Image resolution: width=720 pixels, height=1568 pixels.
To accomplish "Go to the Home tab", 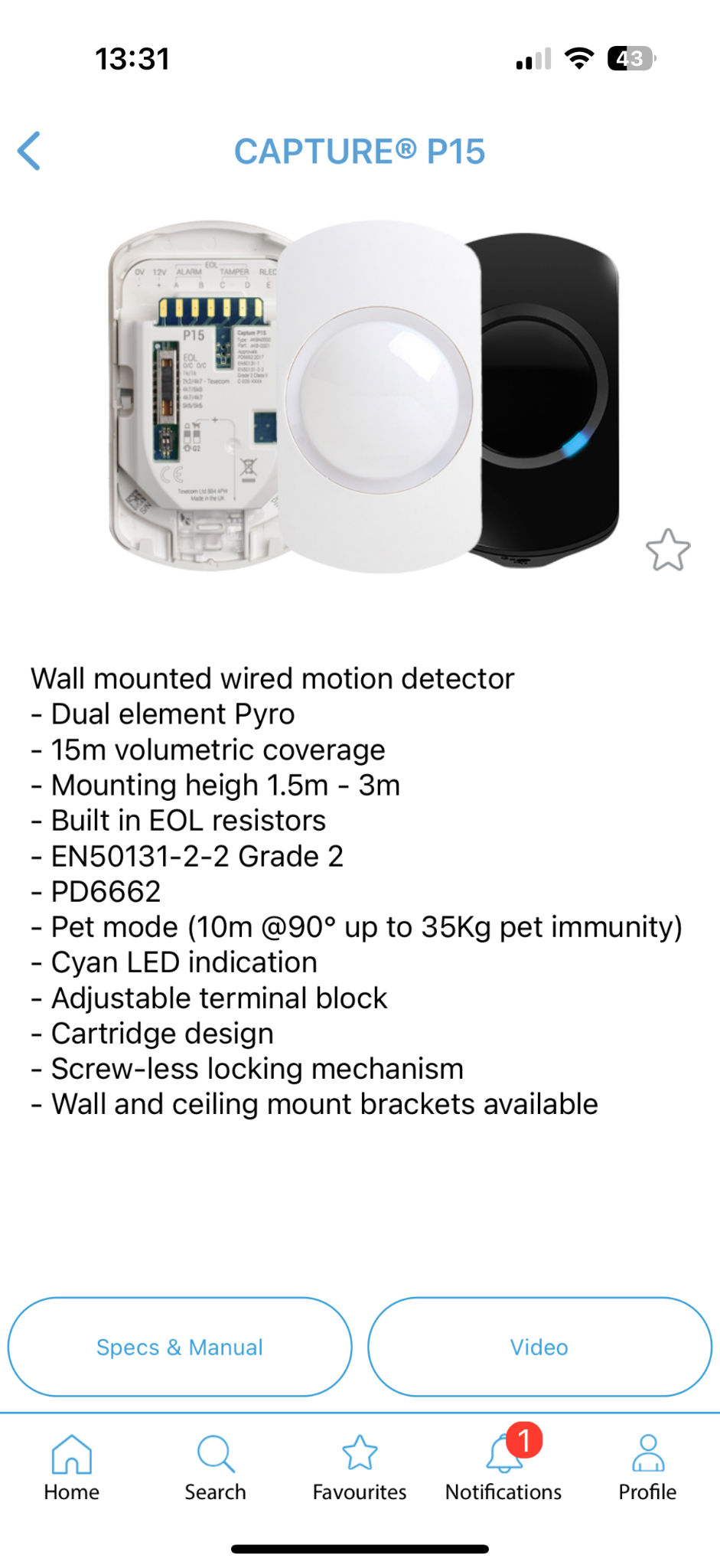I will [x=72, y=1467].
